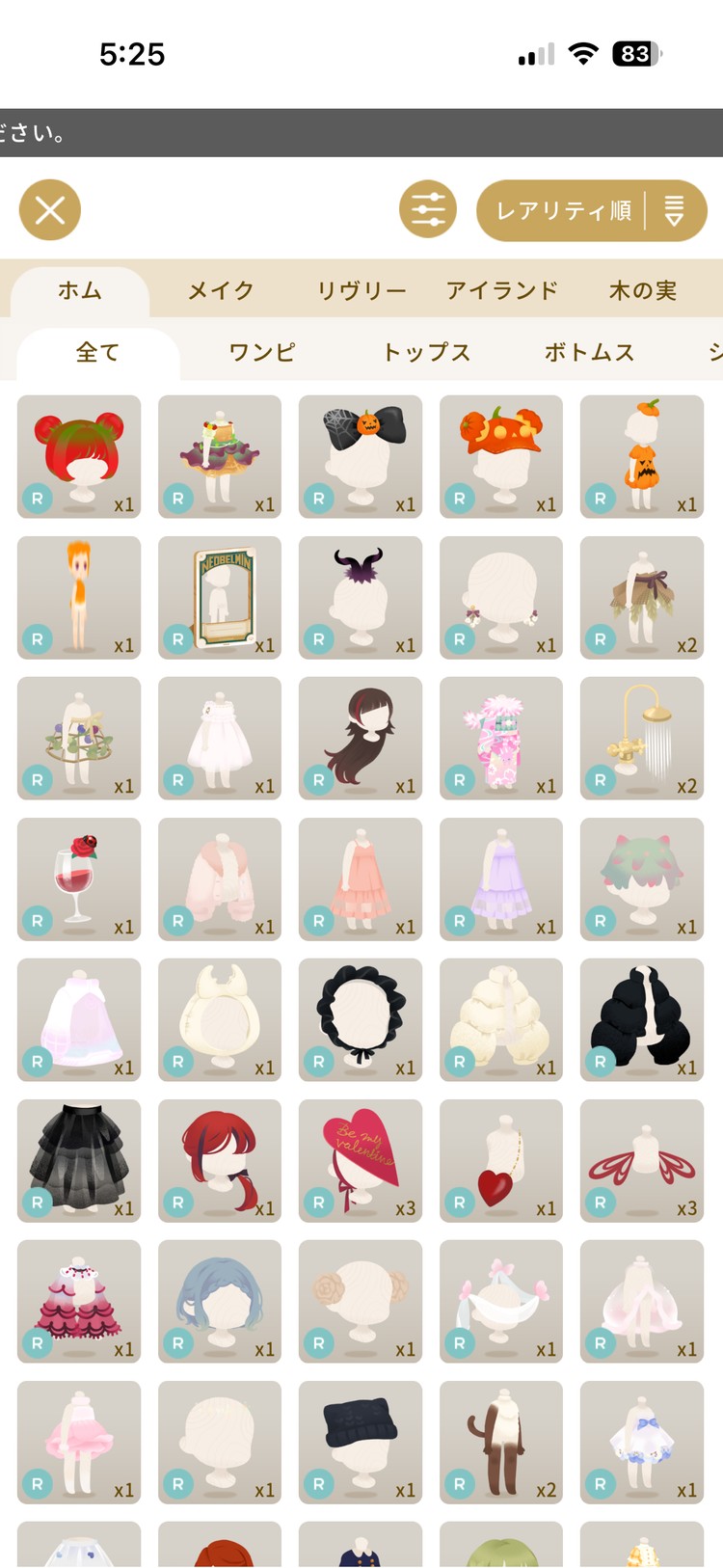Open the レアリティ順 sort dropdown
Viewport: 723px width, 1568px height.
click(591, 210)
